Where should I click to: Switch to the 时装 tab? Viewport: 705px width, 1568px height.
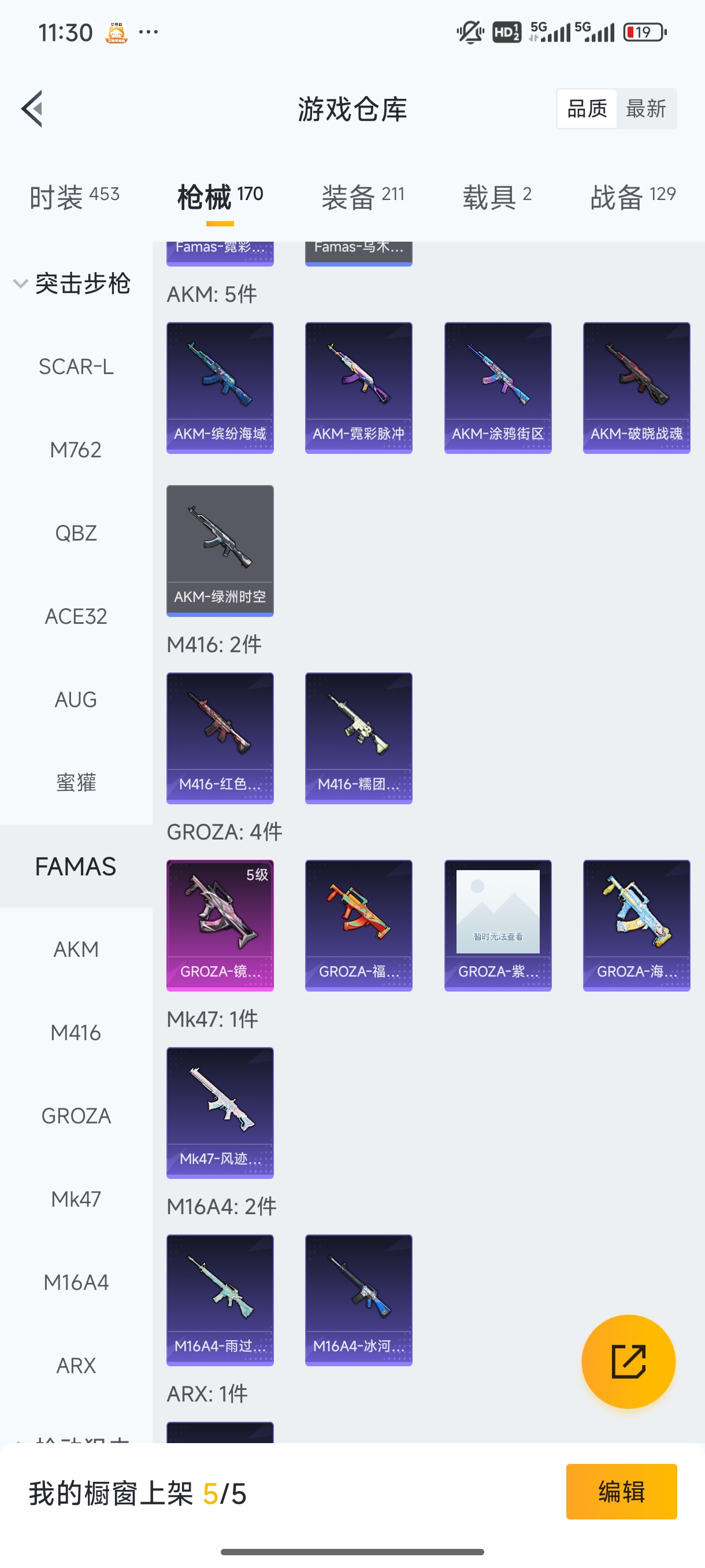(73, 197)
